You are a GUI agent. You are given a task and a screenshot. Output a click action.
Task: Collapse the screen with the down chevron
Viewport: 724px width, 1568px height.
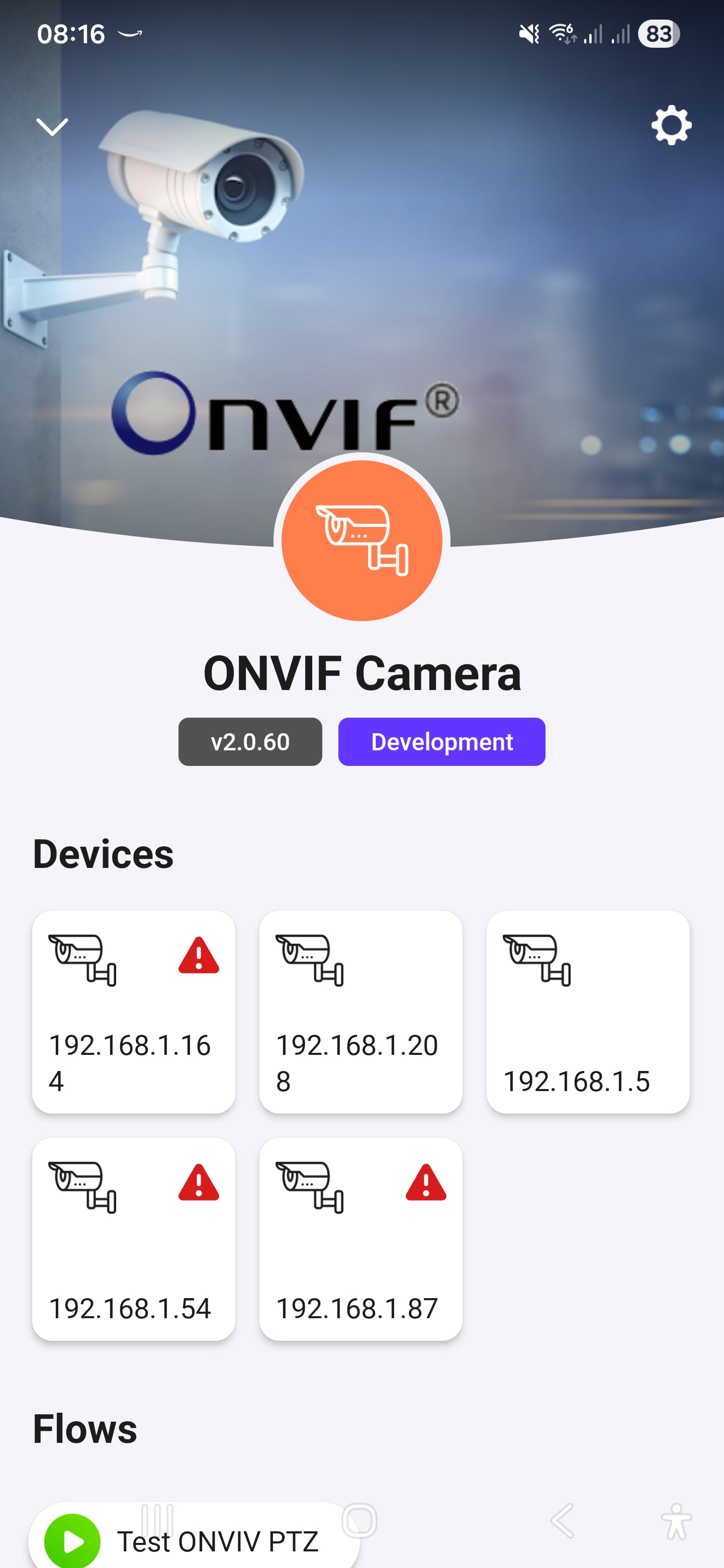52,127
